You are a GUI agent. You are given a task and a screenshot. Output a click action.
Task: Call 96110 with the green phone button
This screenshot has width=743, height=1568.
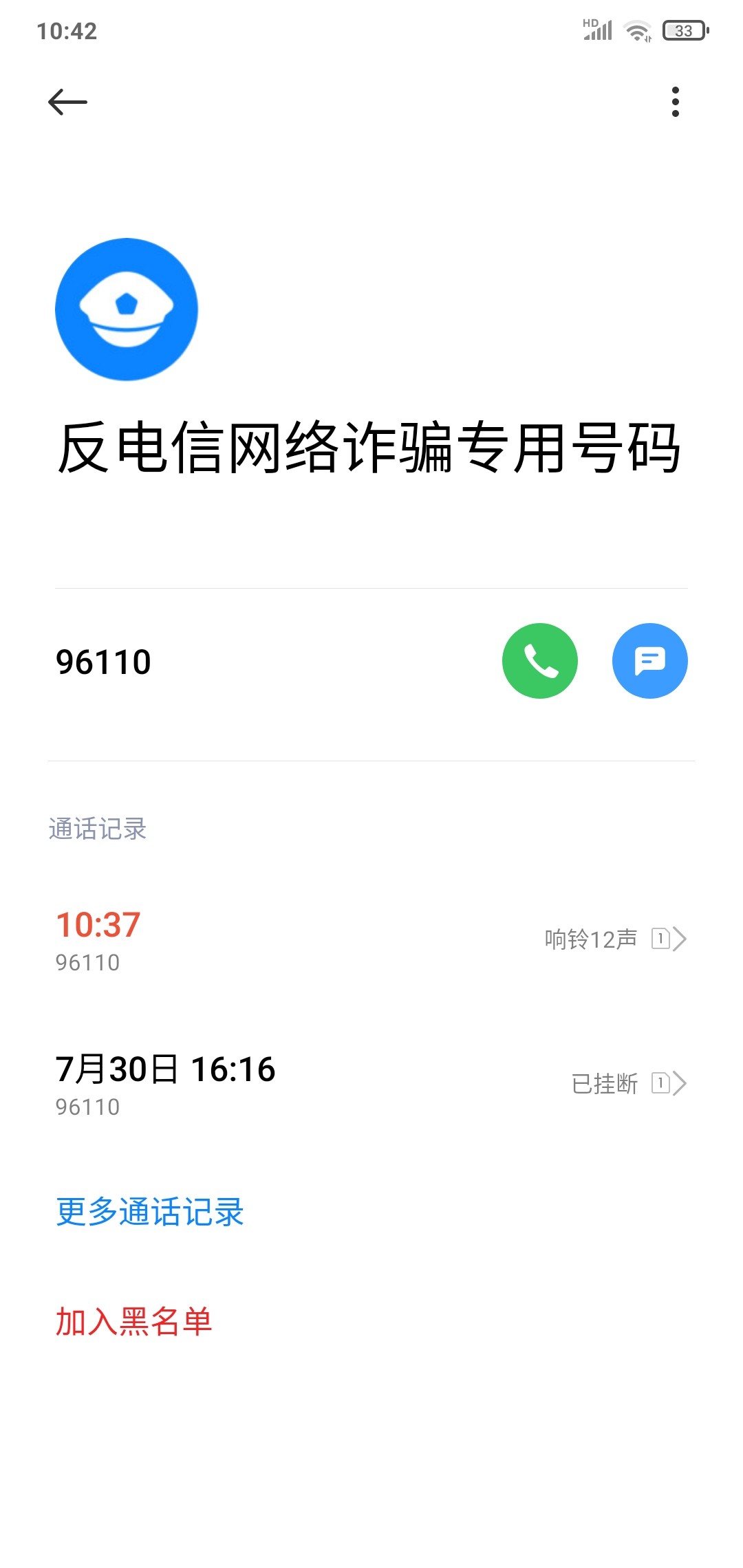(539, 661)
